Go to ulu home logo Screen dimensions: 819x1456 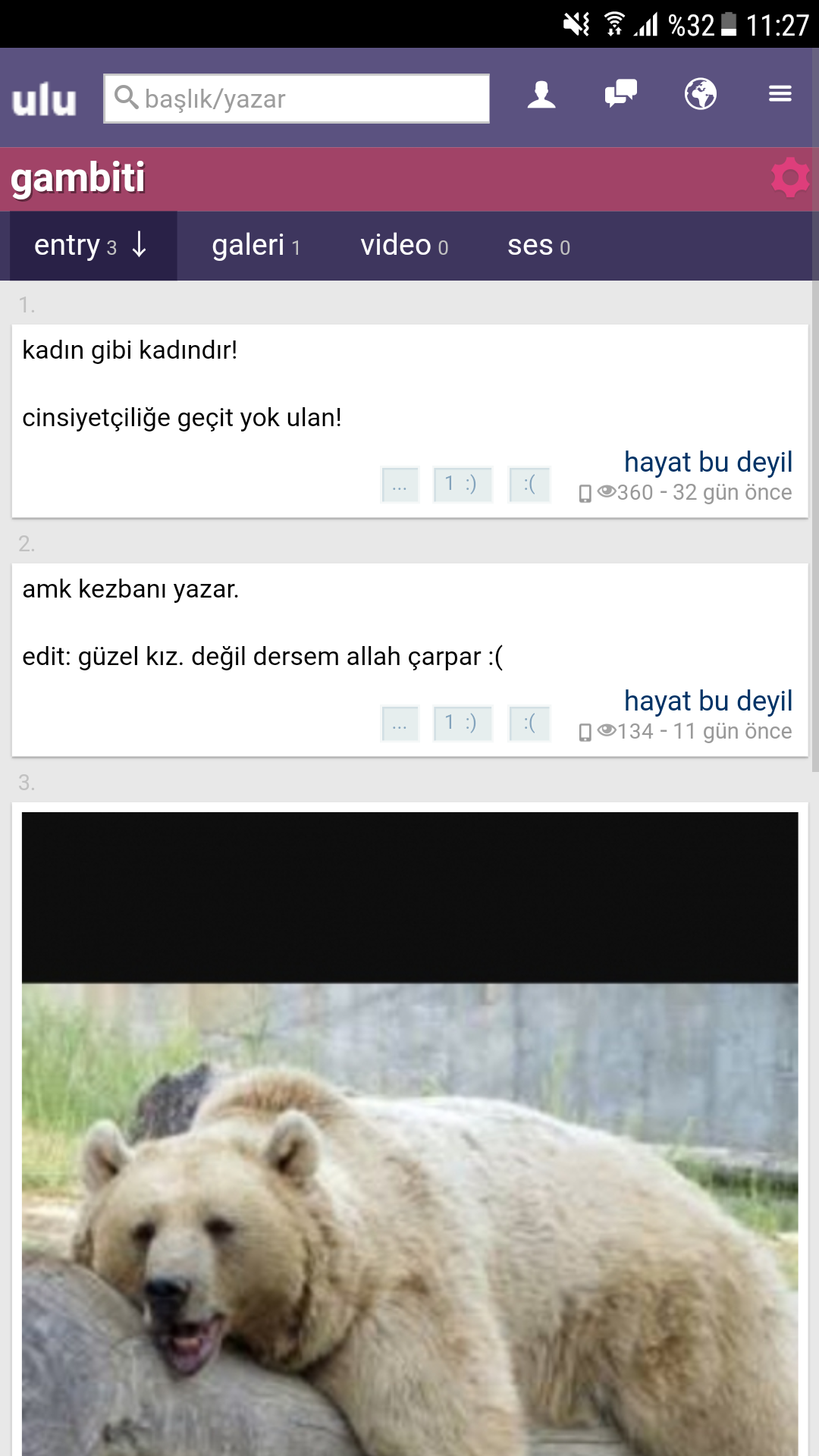point(44,99)
